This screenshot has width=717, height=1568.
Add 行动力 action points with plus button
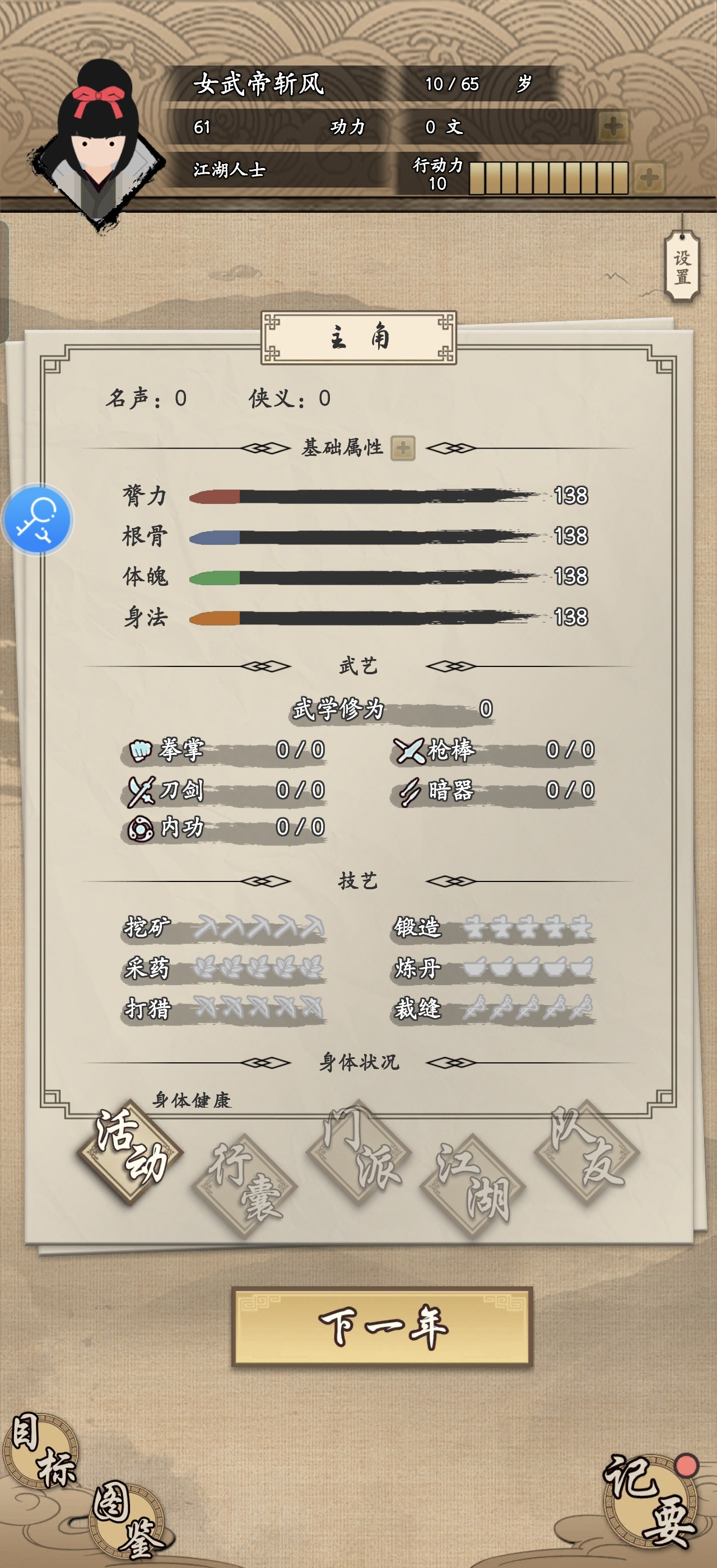tap(649, 178)
